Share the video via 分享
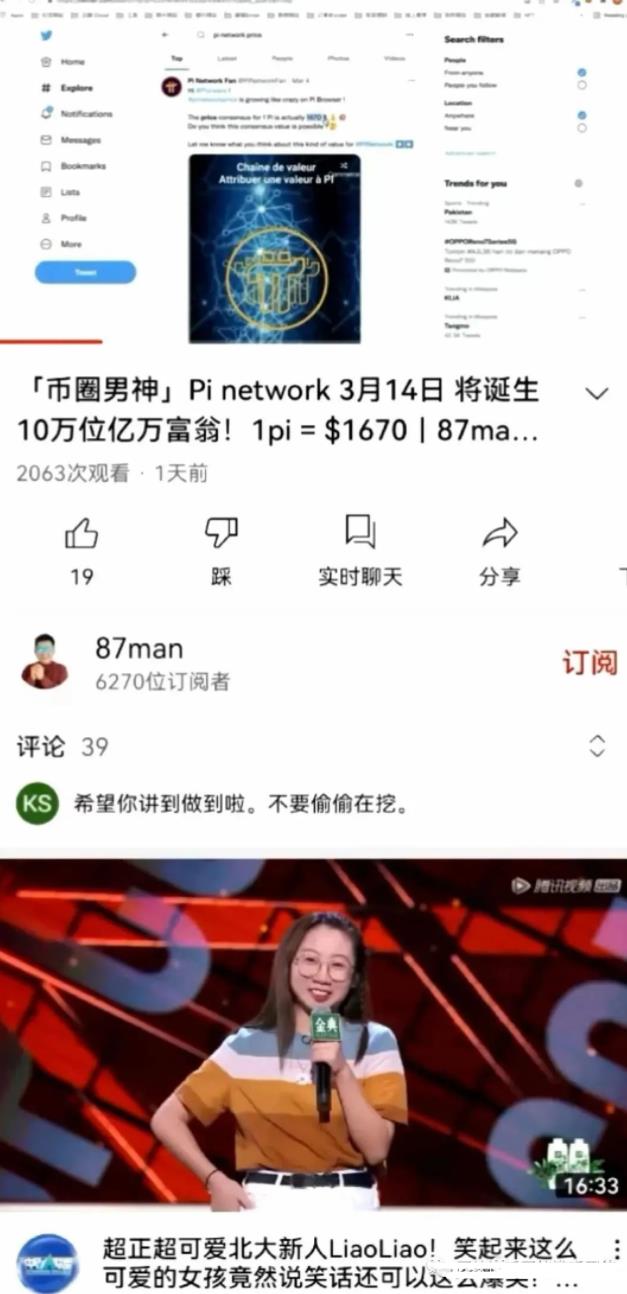This screenshot has width=627, height=1294. pyautogui.click(x=499, y=535)
